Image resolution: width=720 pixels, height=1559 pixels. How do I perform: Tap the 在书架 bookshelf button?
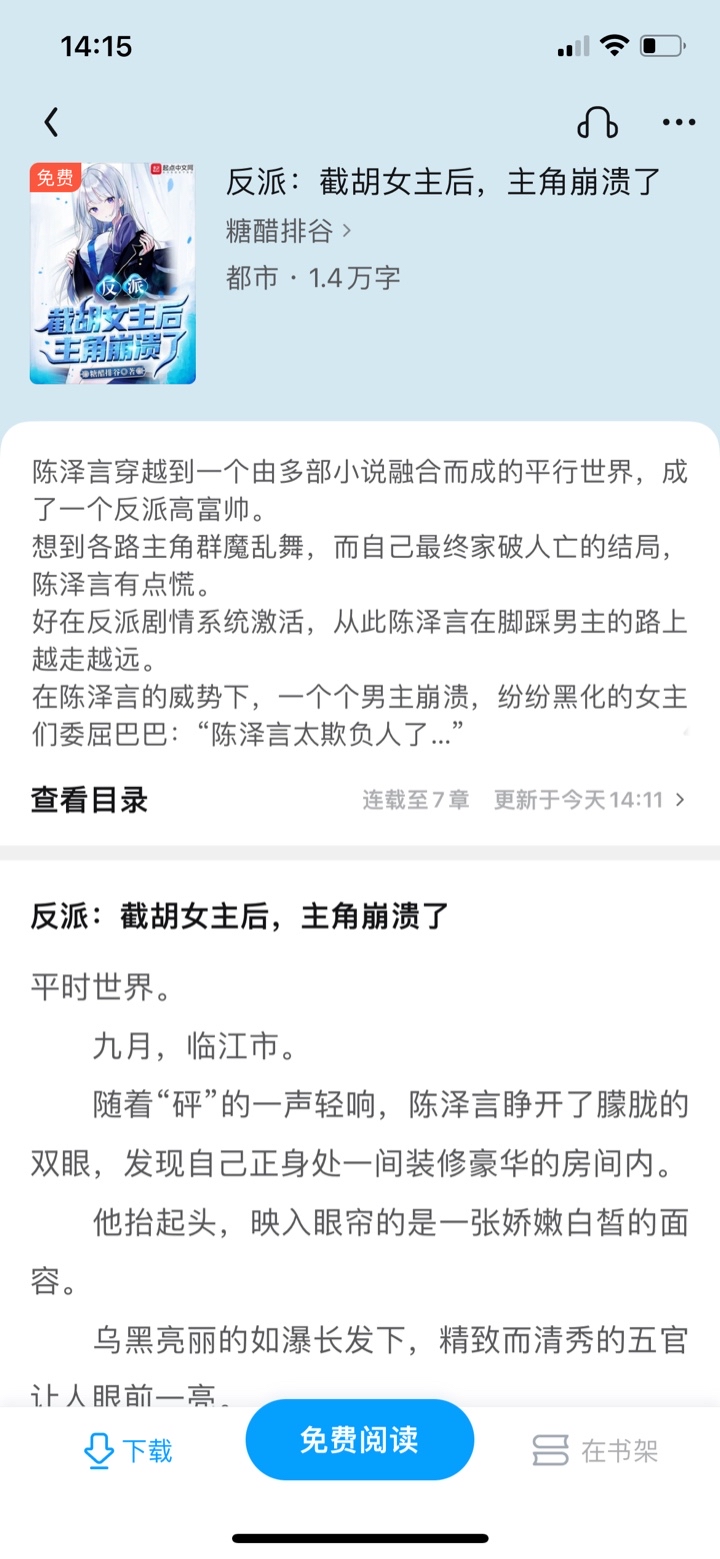[595, 1451]
